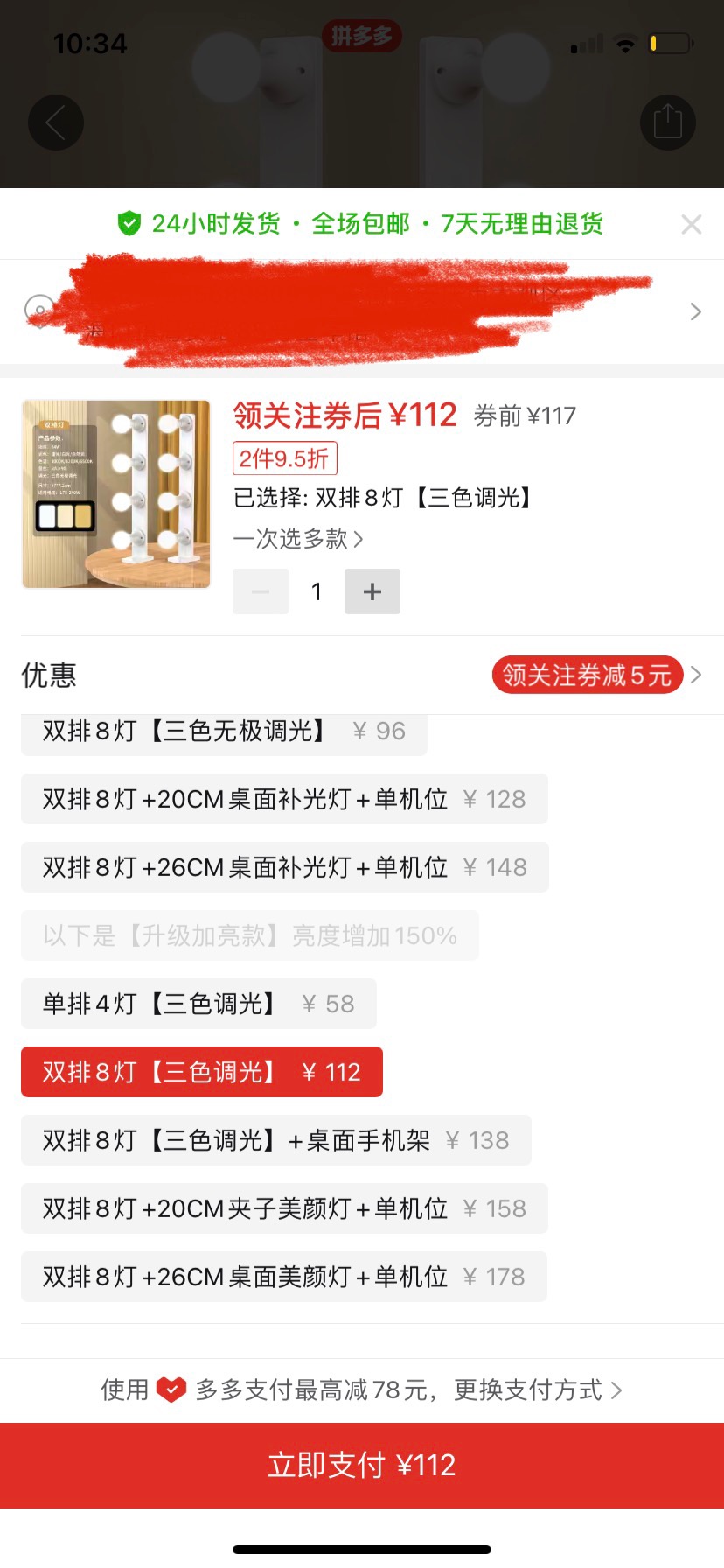Close the purchase options sheet
The width and height of the screenshot is (724, 1568).
click(691, 225)
